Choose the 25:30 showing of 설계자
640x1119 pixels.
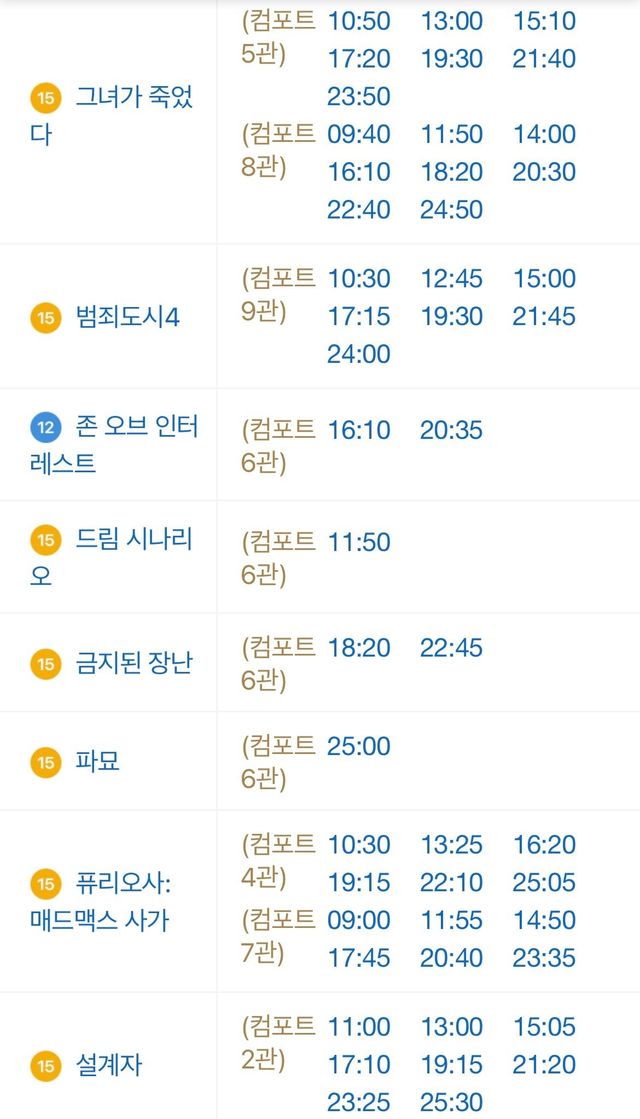(x=451, y=1102)
